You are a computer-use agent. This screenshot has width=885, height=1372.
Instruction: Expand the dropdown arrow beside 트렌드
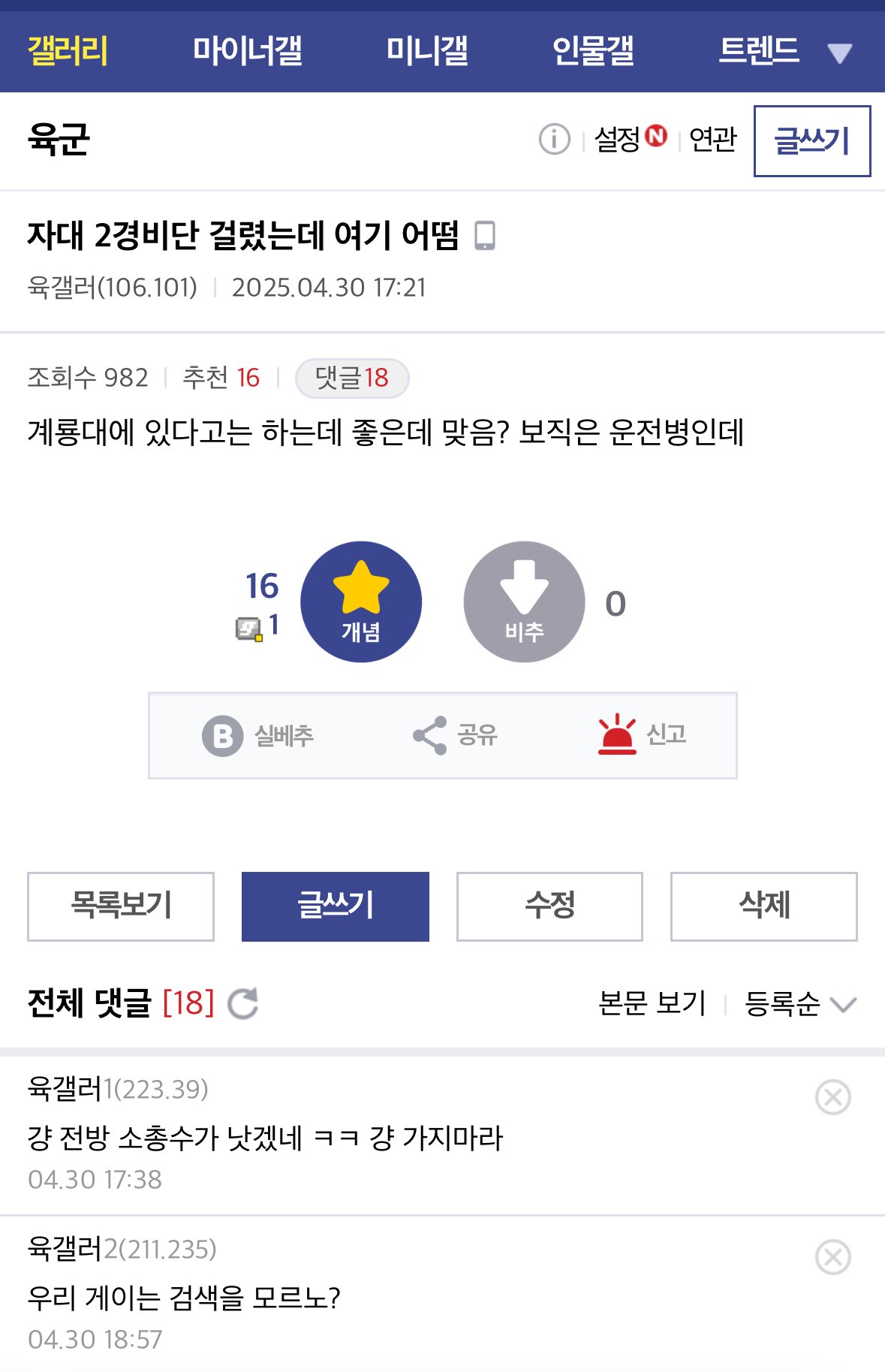839,53
